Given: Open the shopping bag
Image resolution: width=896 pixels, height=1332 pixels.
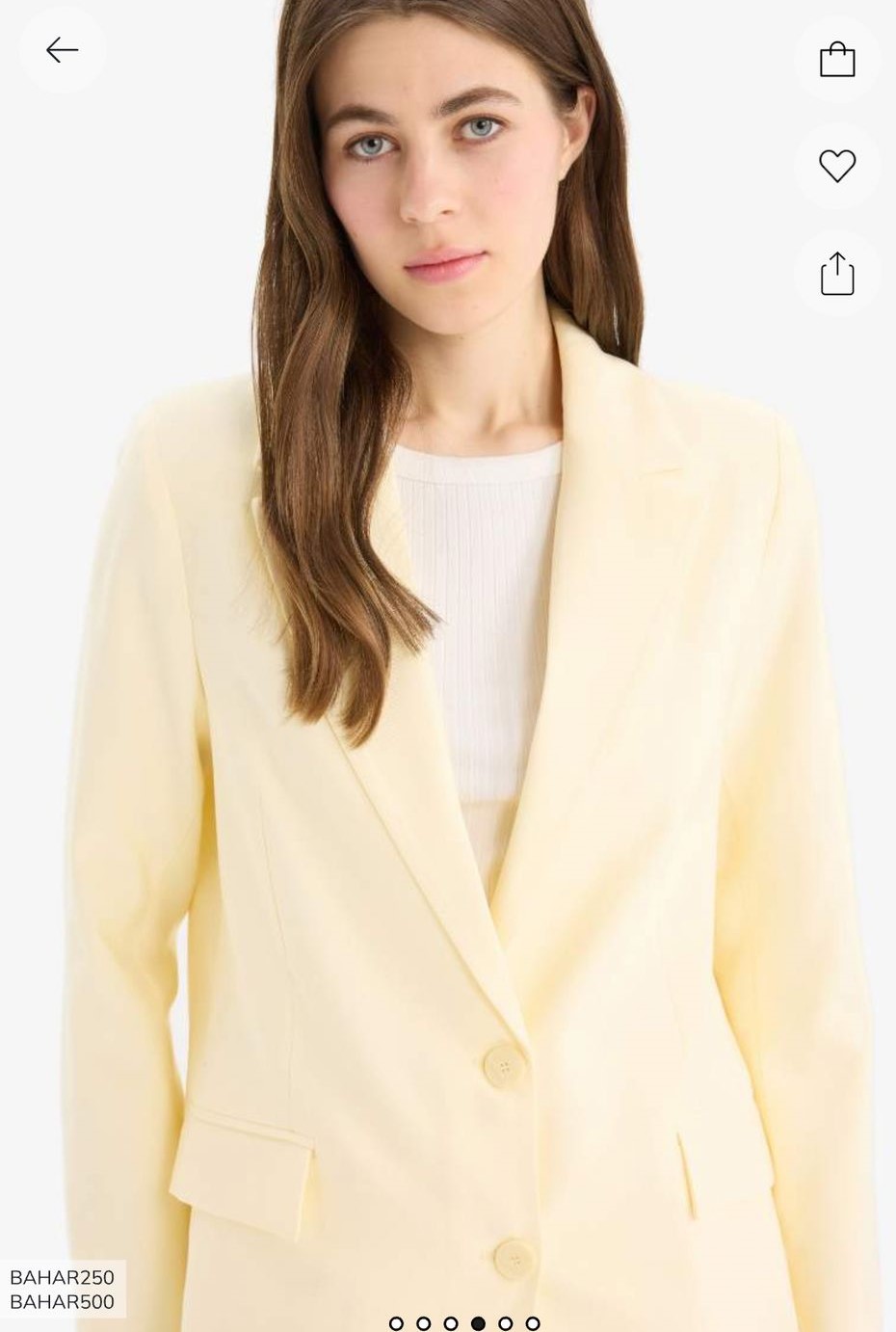Looking at the screenshot, I should [836, 60].
